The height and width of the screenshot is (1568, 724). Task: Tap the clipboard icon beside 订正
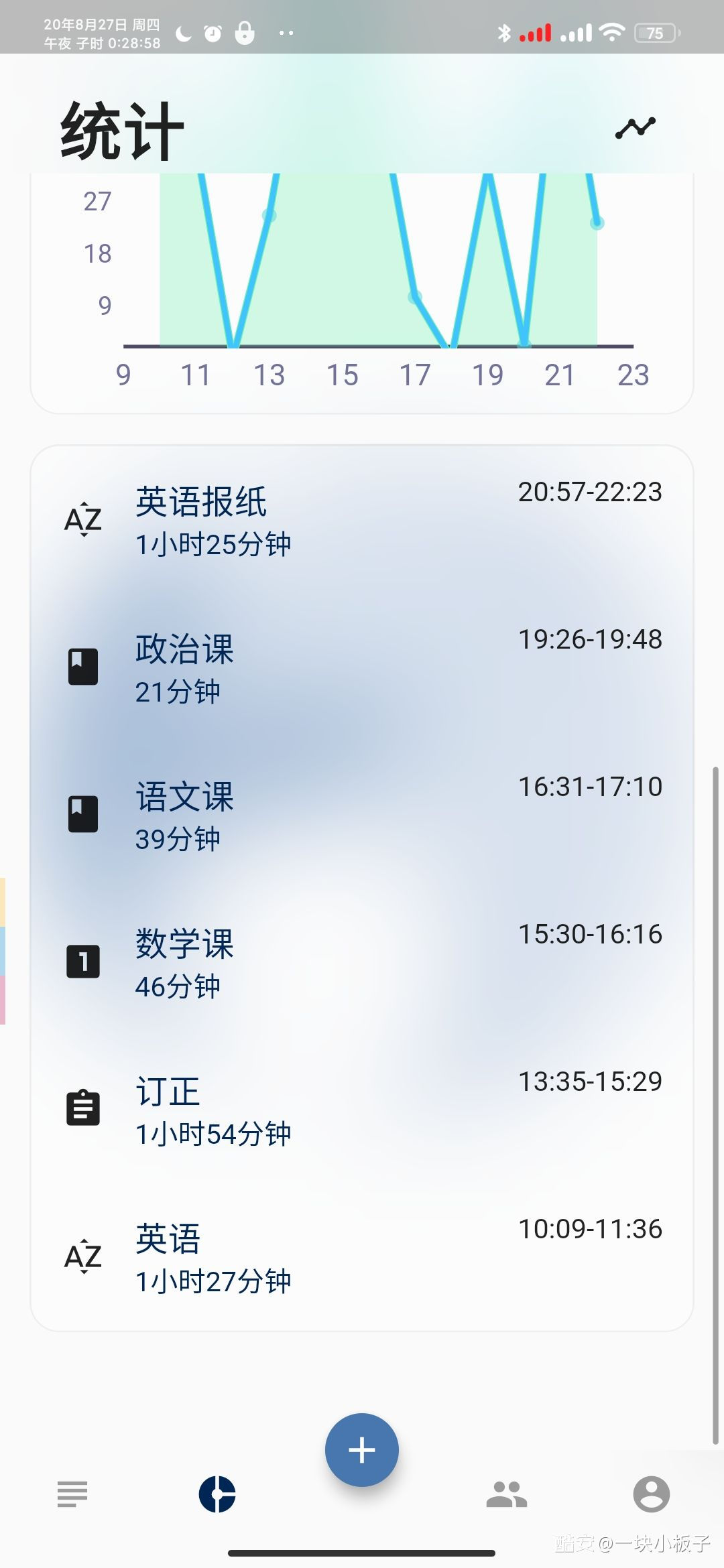coord(82,1108)
